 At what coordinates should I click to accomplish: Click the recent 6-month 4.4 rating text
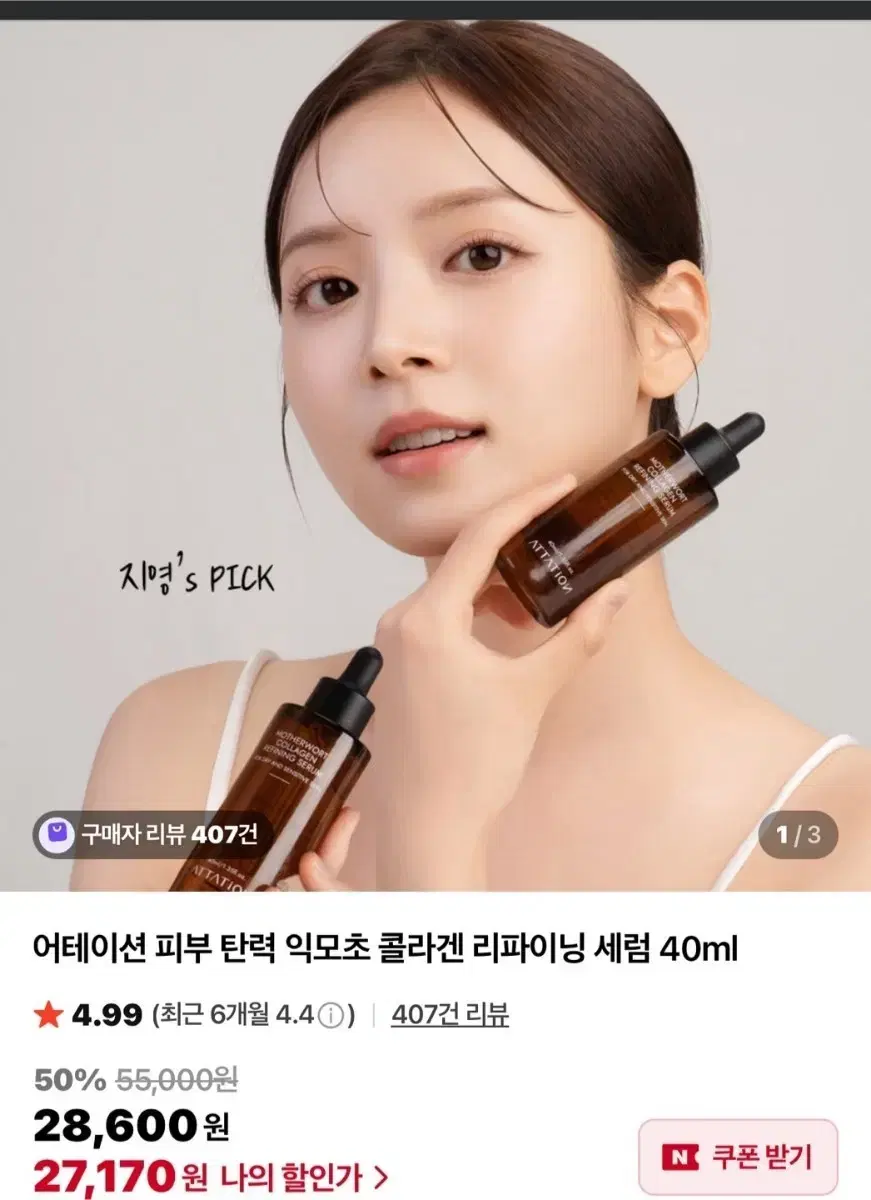240,1012
